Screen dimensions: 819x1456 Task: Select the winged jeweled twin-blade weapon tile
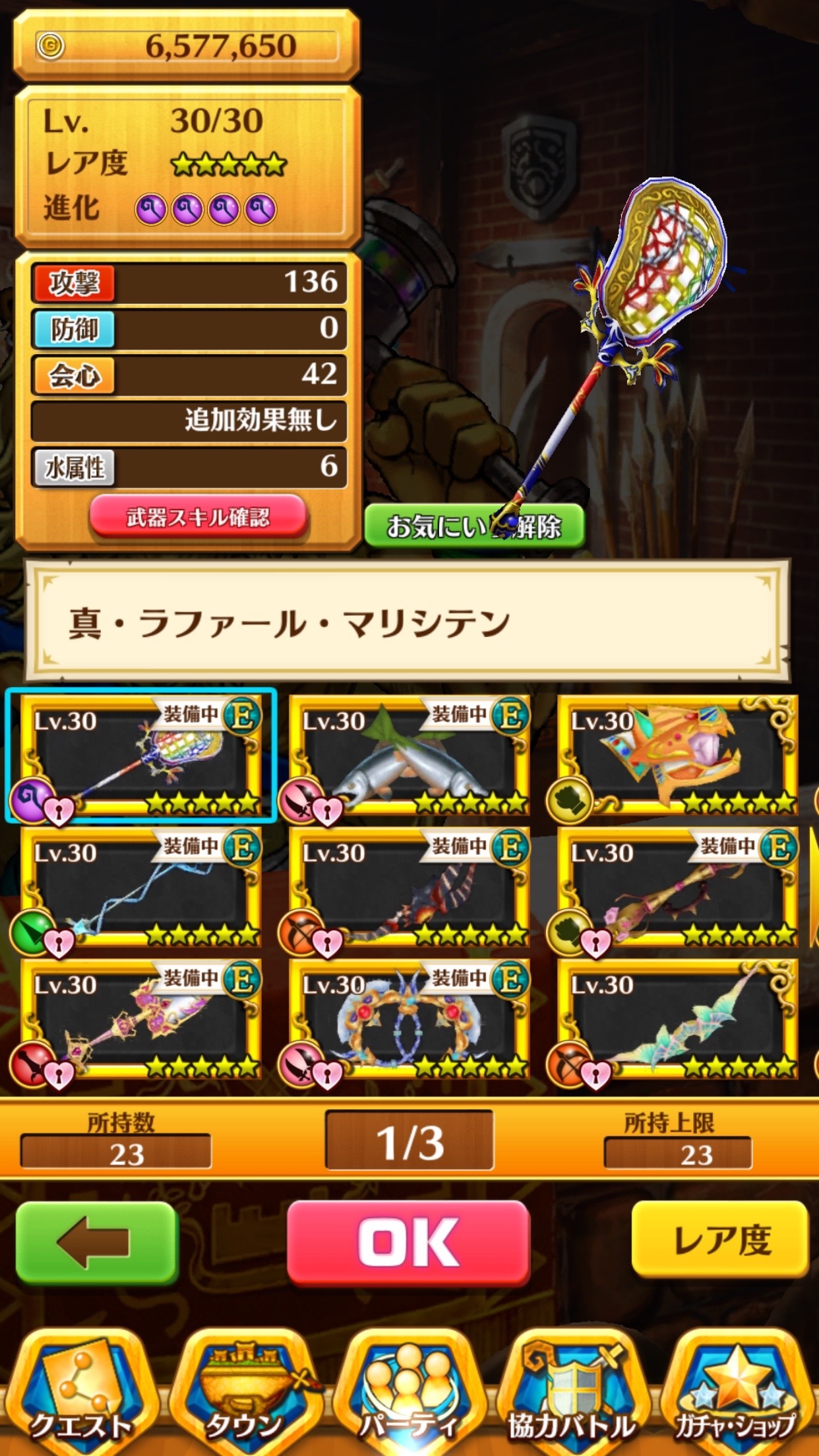pos(408,1019)
